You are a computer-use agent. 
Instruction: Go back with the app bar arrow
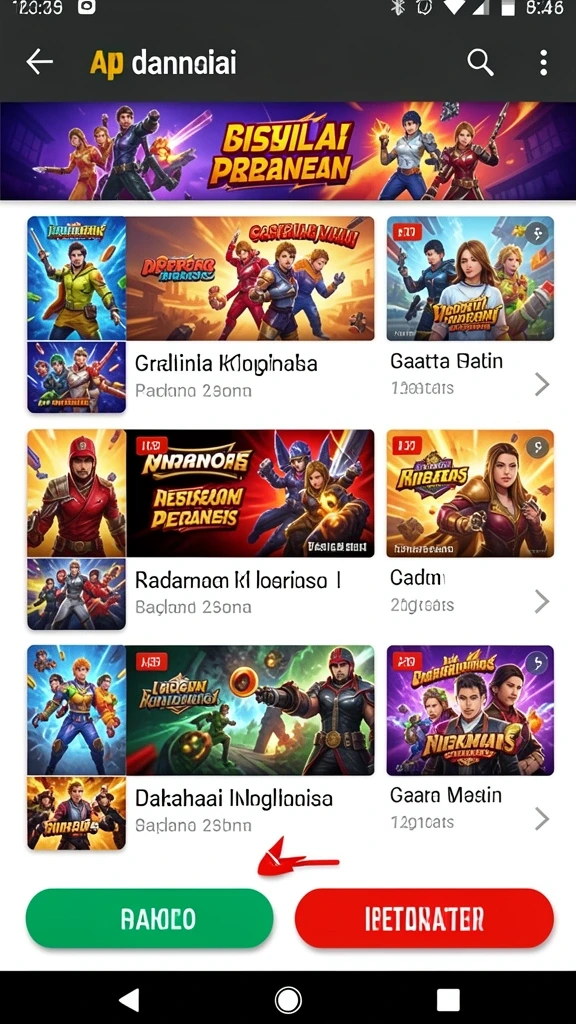pyautogui.click(x=39, y=63)
